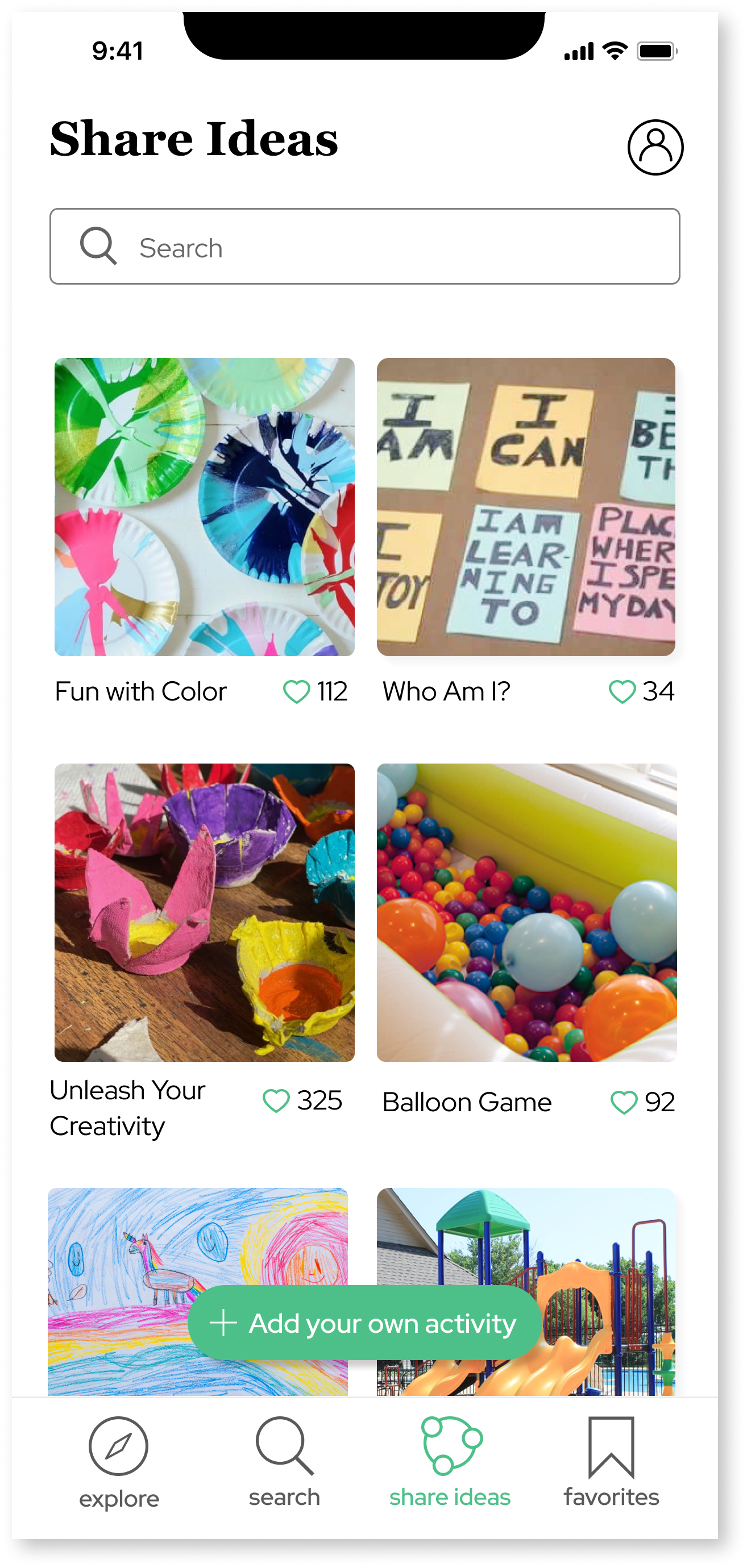
Task: Go to the favorites tab
Action: coord(611,1461)
